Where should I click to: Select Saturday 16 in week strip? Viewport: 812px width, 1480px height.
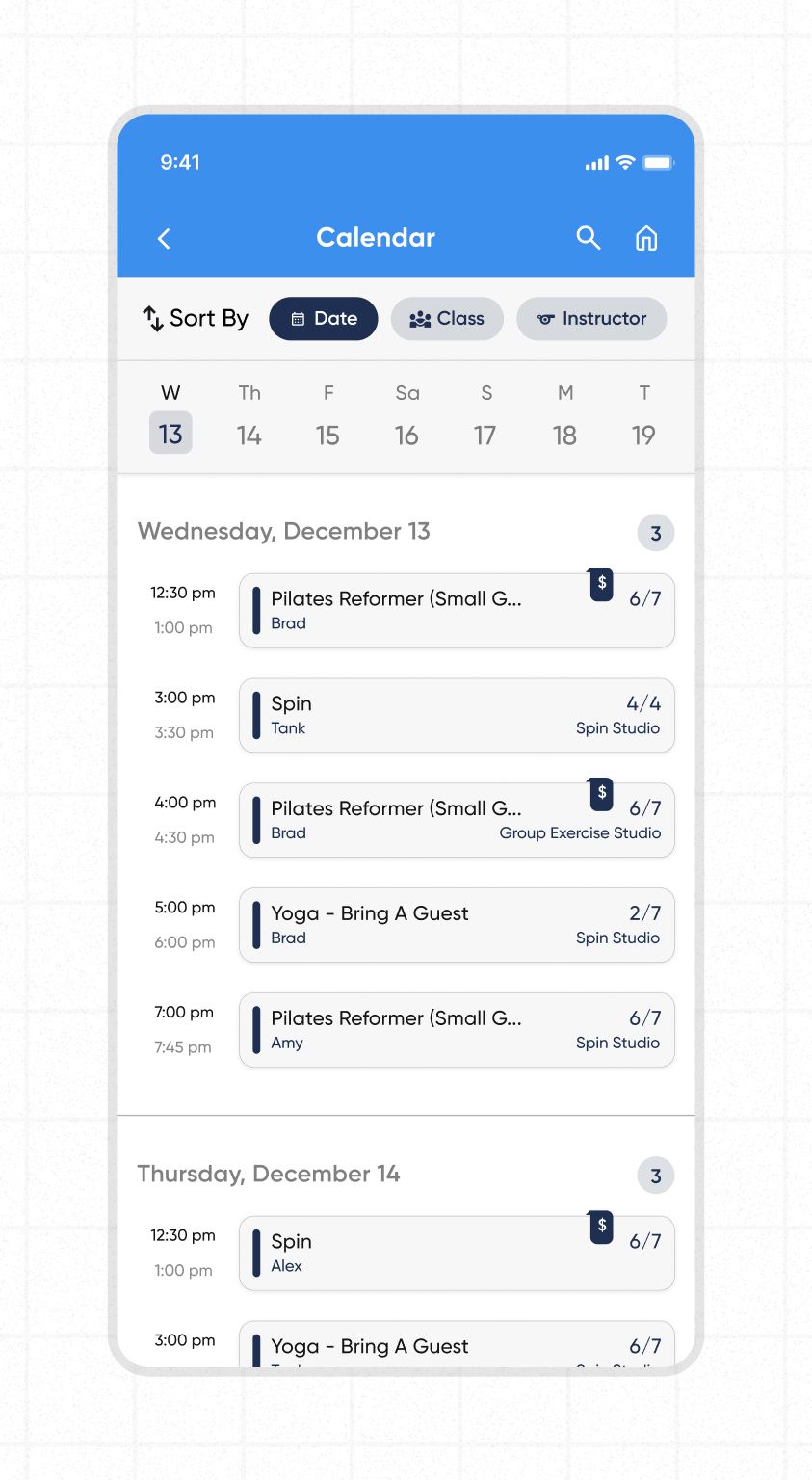coord(406,435)
